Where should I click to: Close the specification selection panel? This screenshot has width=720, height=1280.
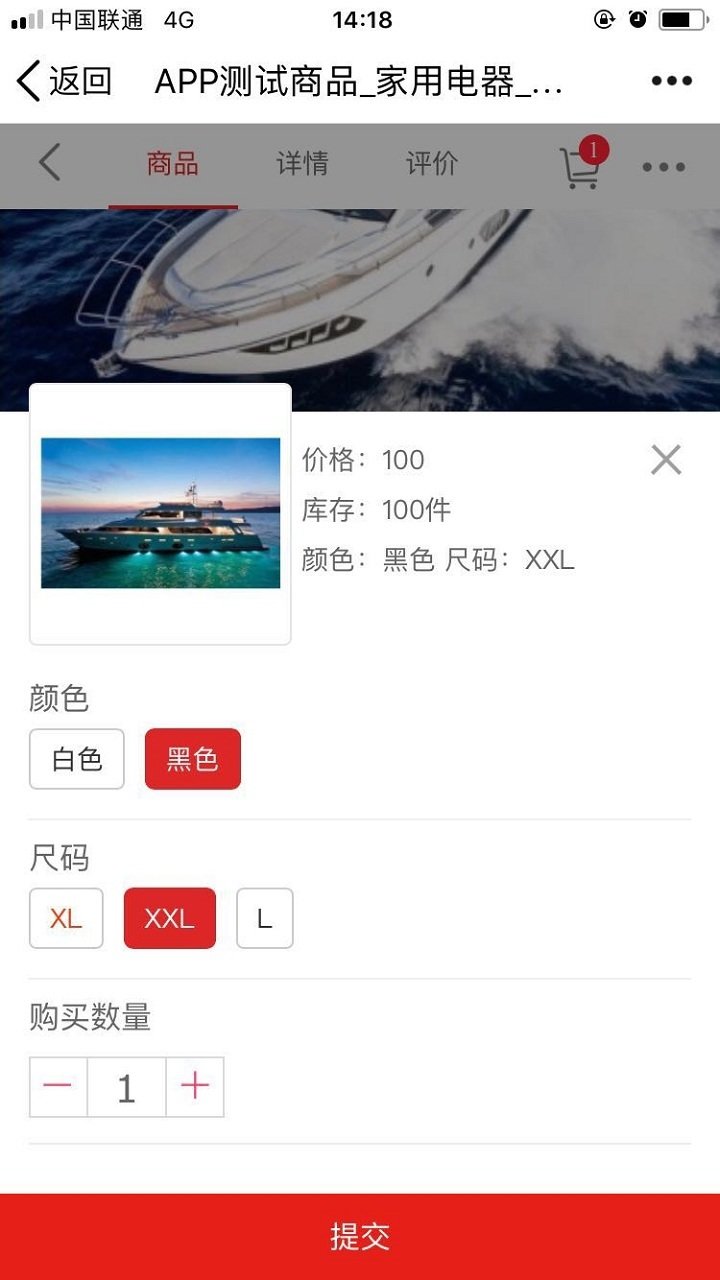point(666,460)
